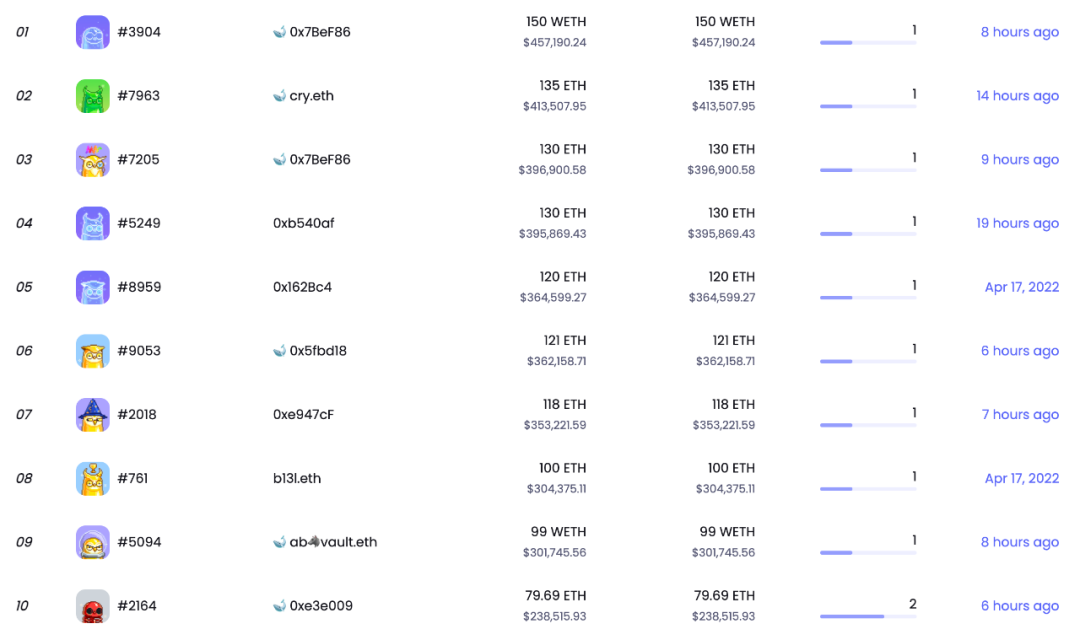This screenshot has width=1080, height=629.
Task: View buyer 0xb540af address
Action: (x=303, y=223)
